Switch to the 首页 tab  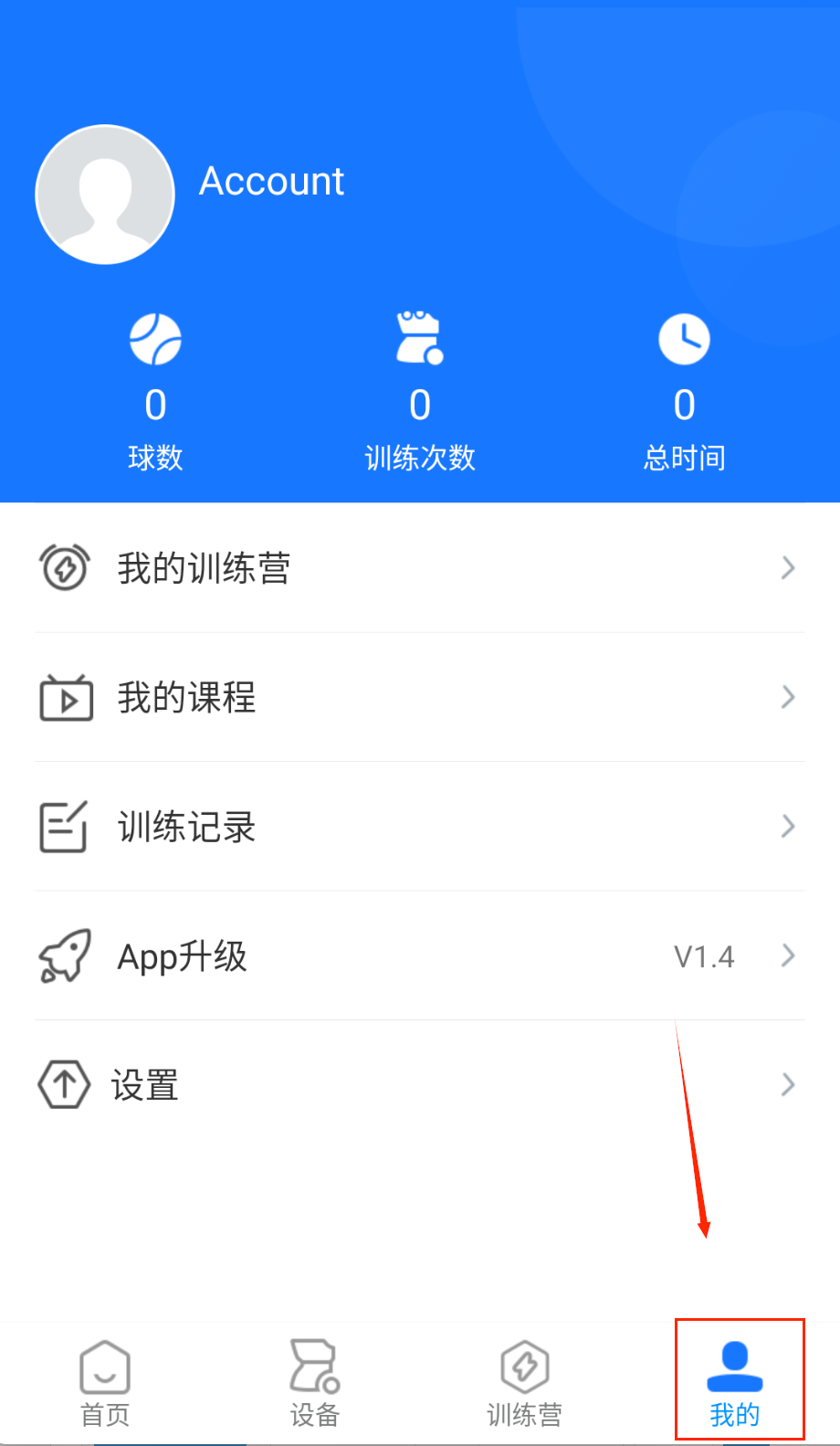coord(105,1383)
